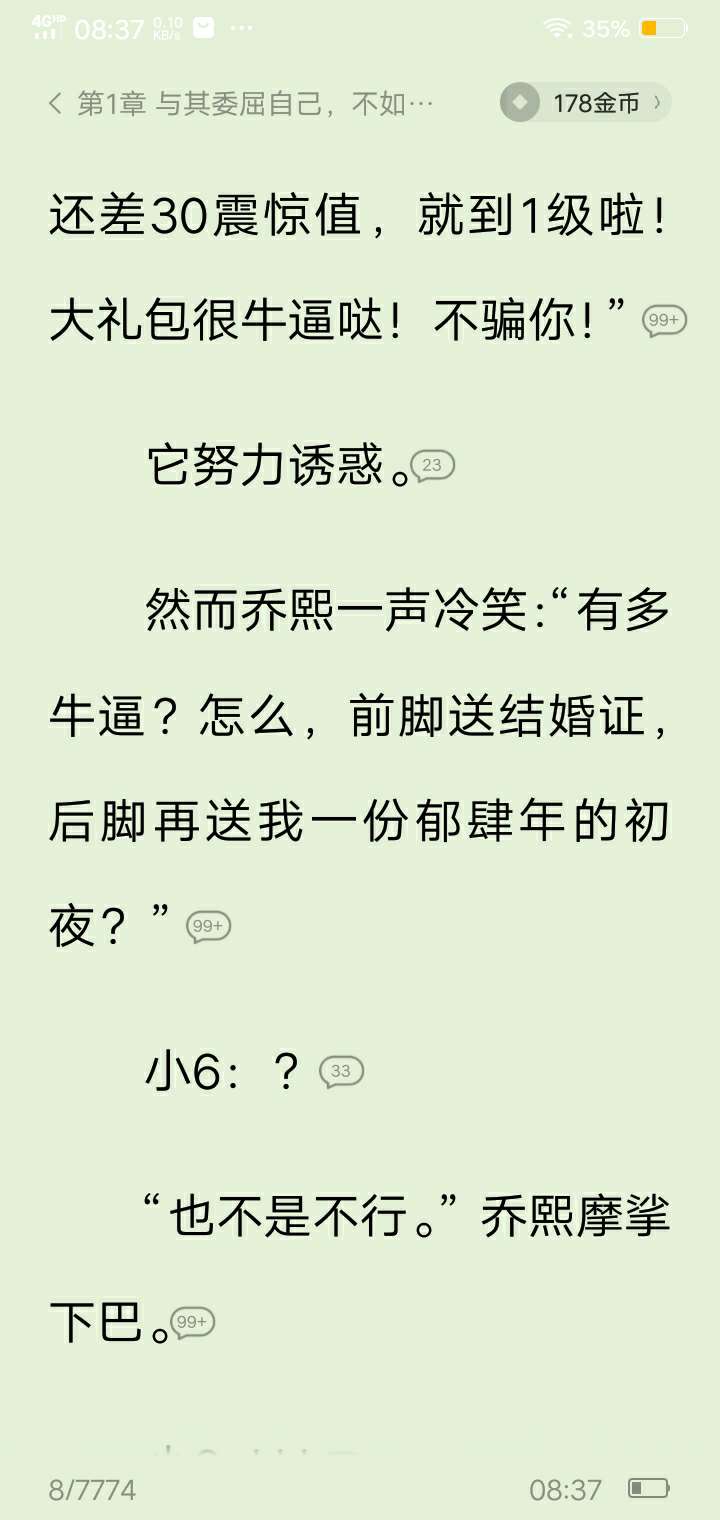The height and width of the screenshot is (1520, 720).
Task: Go back from chapter 1 reader
Action: coord(56,103)
